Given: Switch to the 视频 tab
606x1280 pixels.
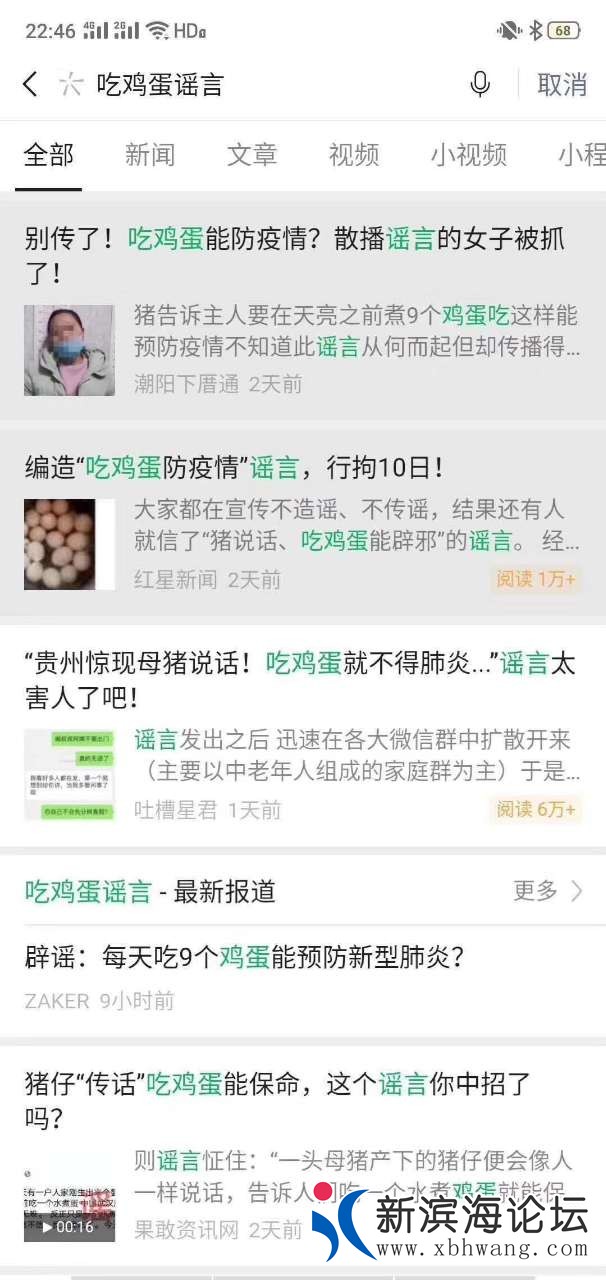Looking at the screenshot, I should tap(354, 155).
